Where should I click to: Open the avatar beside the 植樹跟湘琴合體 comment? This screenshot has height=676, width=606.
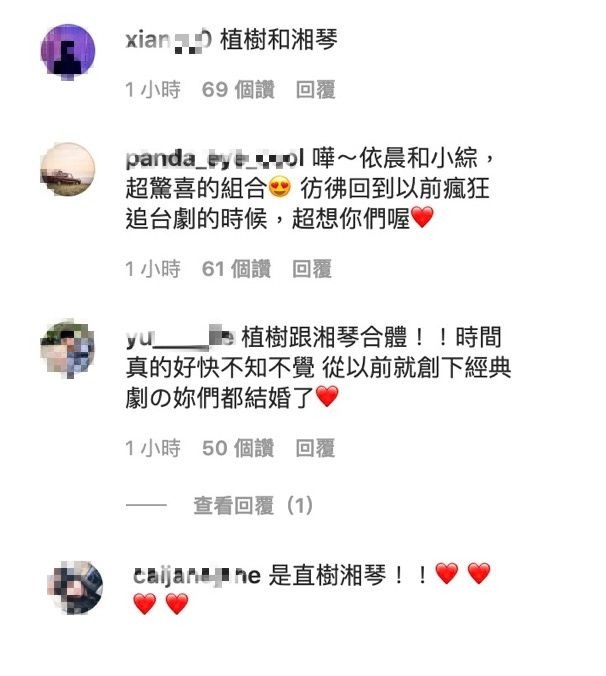[x=68, y=347]
